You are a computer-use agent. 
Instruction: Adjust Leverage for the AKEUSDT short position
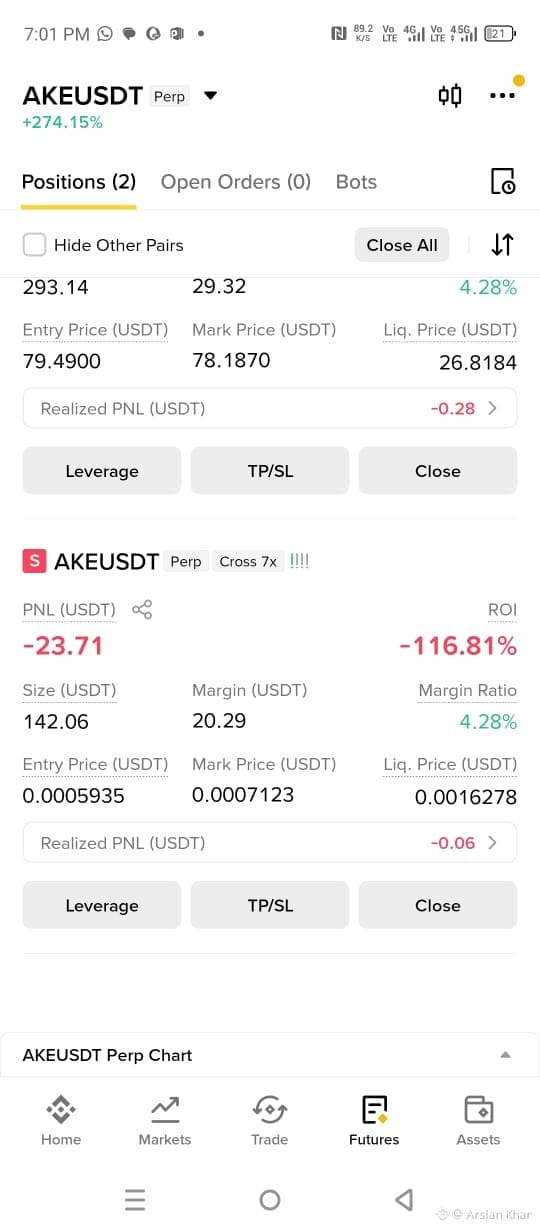102,905
